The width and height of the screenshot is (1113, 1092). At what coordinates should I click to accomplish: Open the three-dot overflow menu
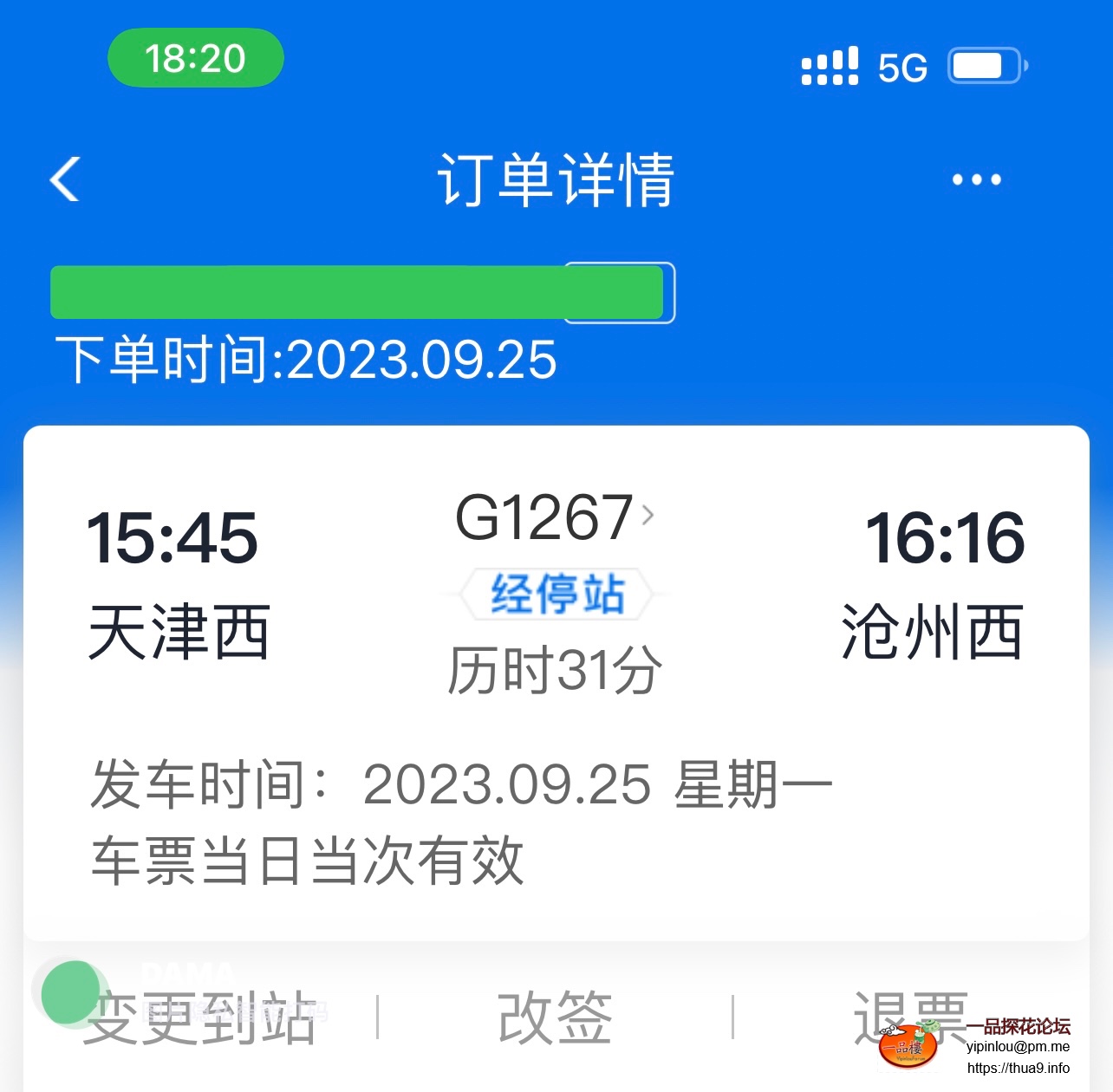(x=976, y=179)
